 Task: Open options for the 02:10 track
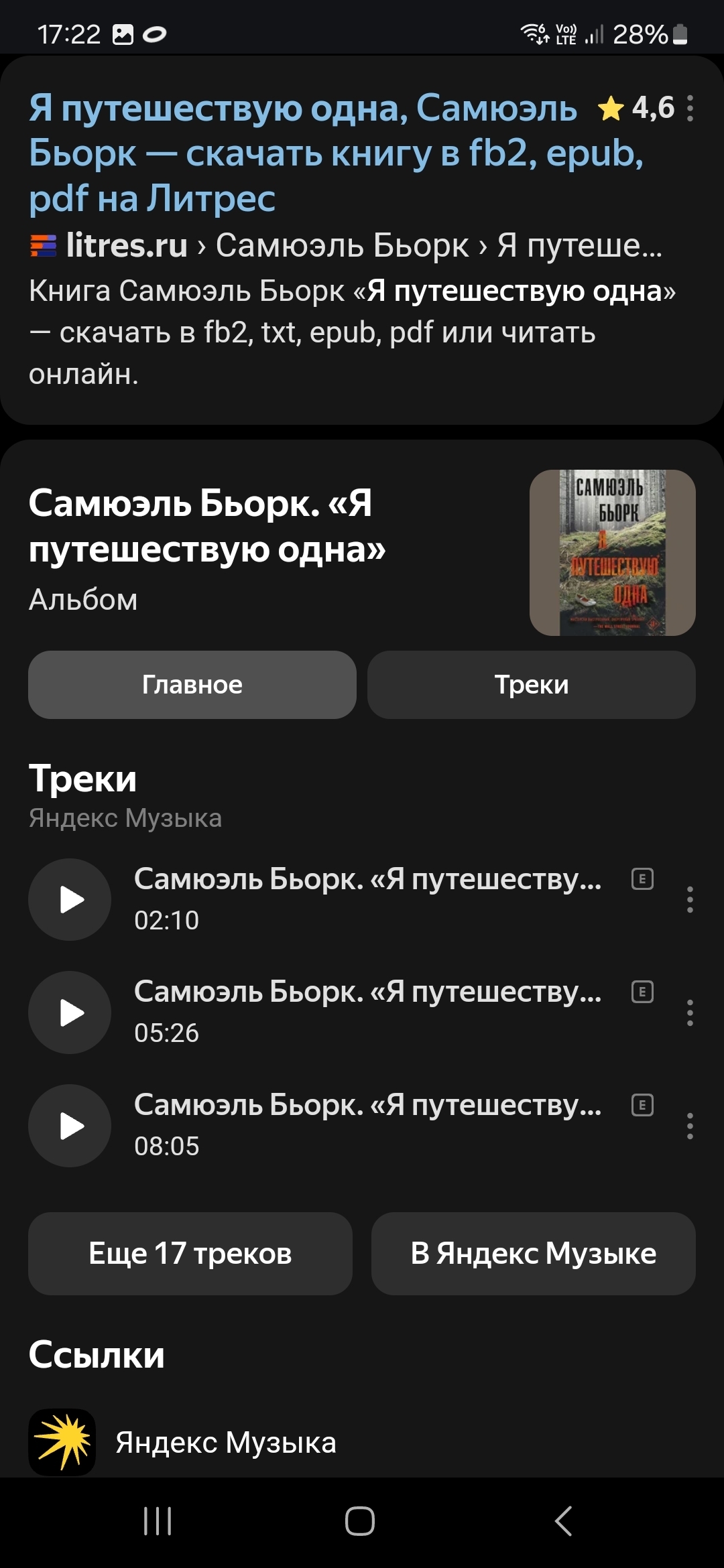coord(690,899)
